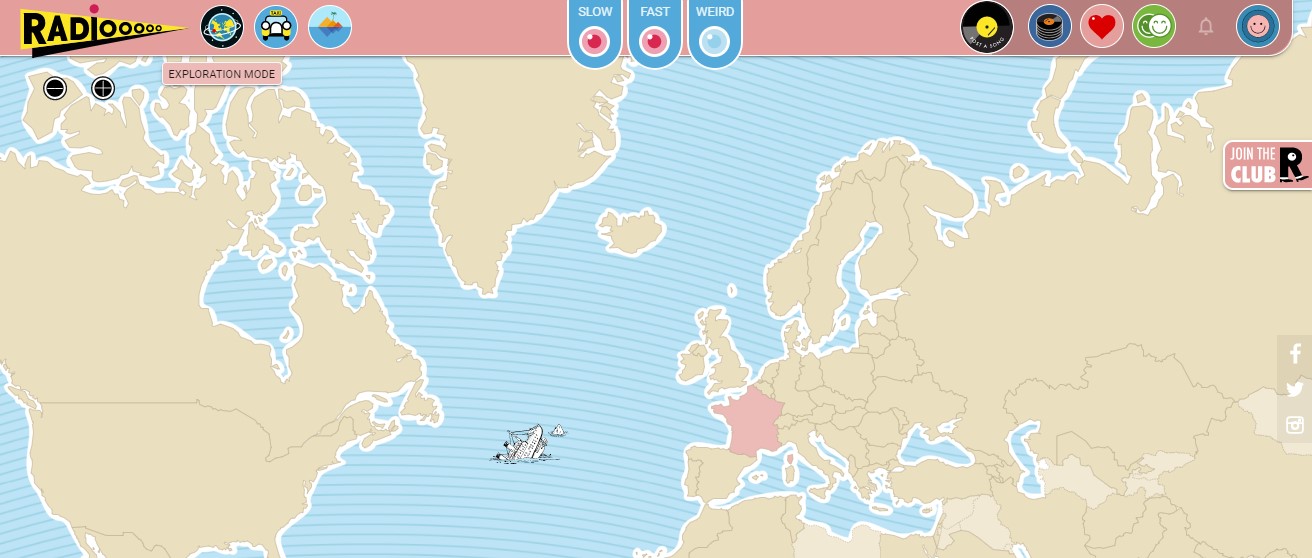Image resolution: width=1312 pixels, height=558 pixels.
Task: Toggle the WEIRD mood filter
Action: coord(714,40)
